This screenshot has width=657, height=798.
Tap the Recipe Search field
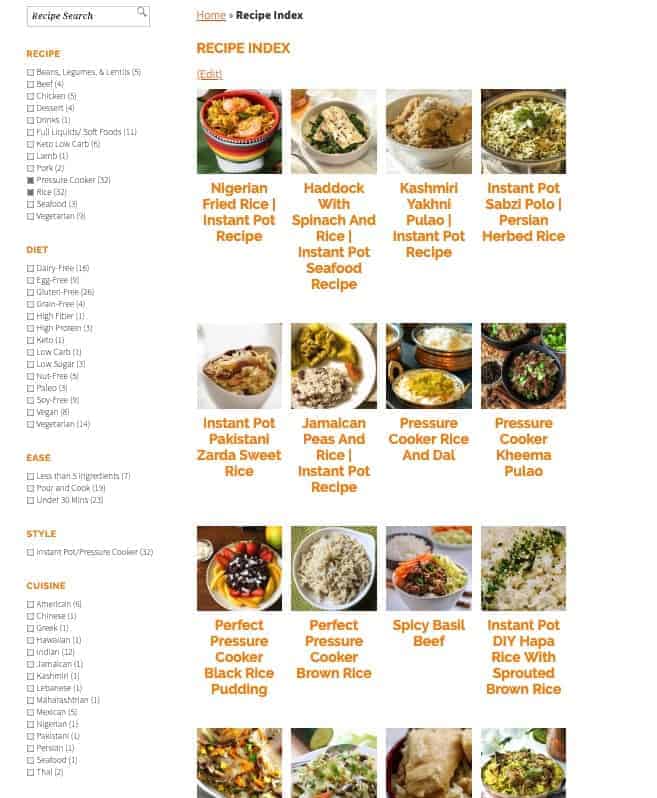tap(80, 16)
